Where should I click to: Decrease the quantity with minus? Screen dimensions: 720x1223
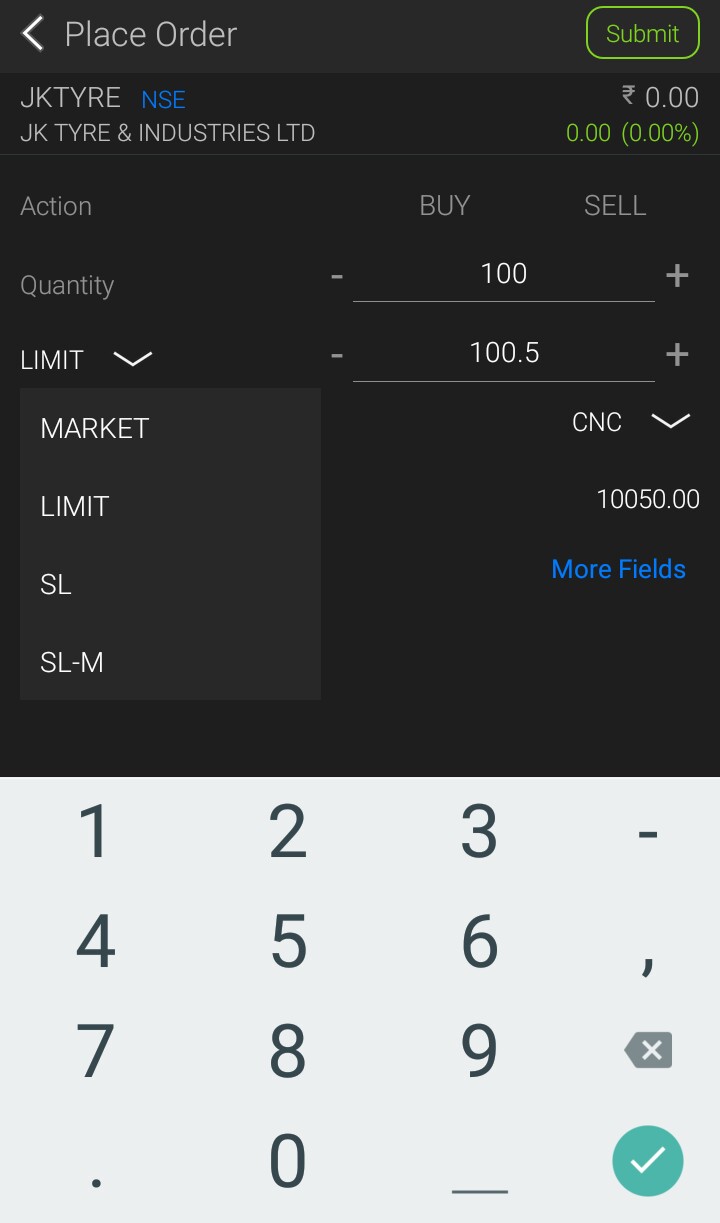337,275
